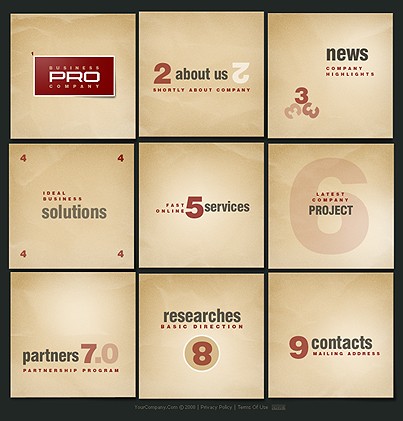This screenshot has height=421, width=403.
Task: Open the Privacy Policy footer link
Action: pos(216,407)
